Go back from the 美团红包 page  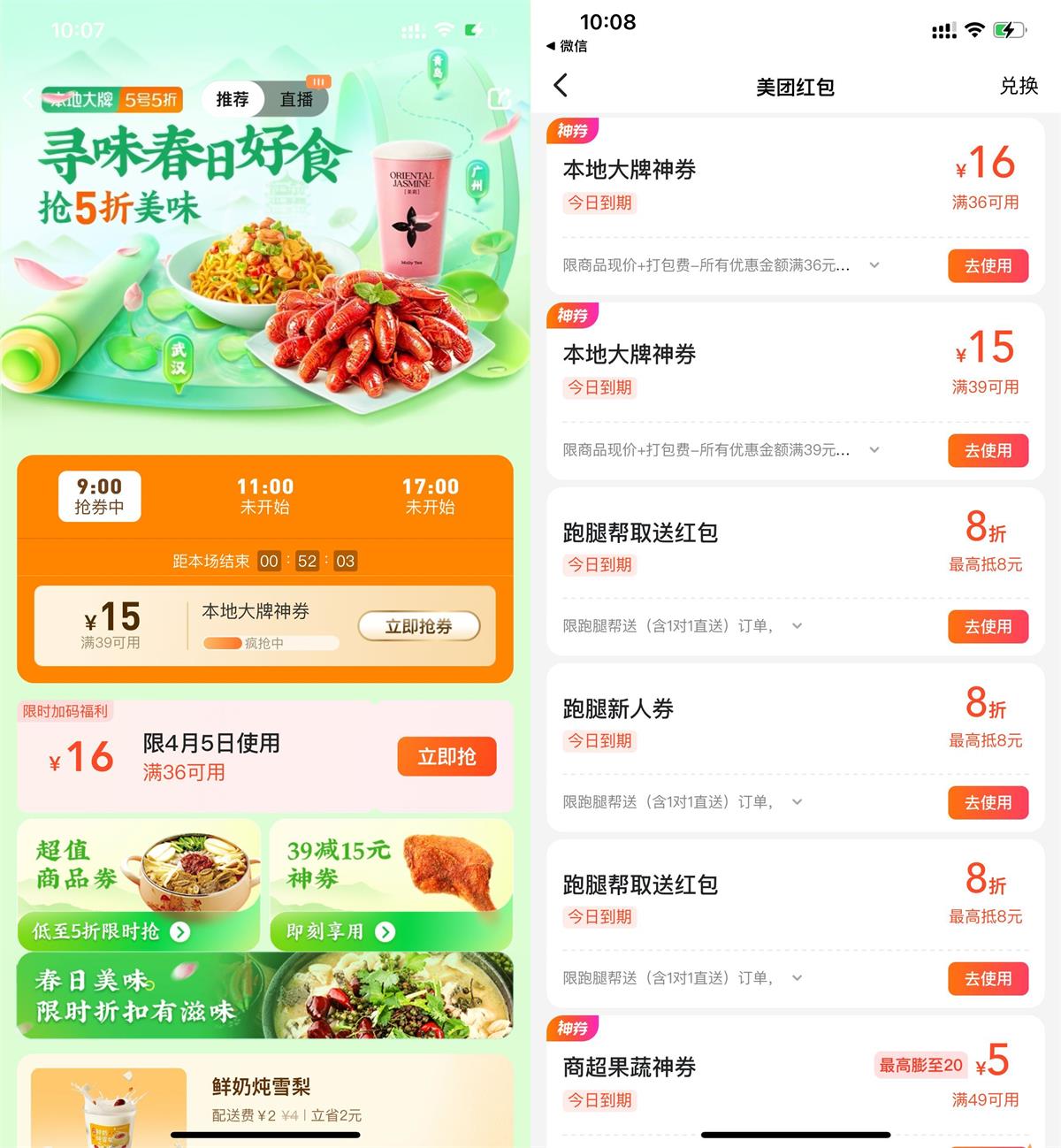pos(561,86)
